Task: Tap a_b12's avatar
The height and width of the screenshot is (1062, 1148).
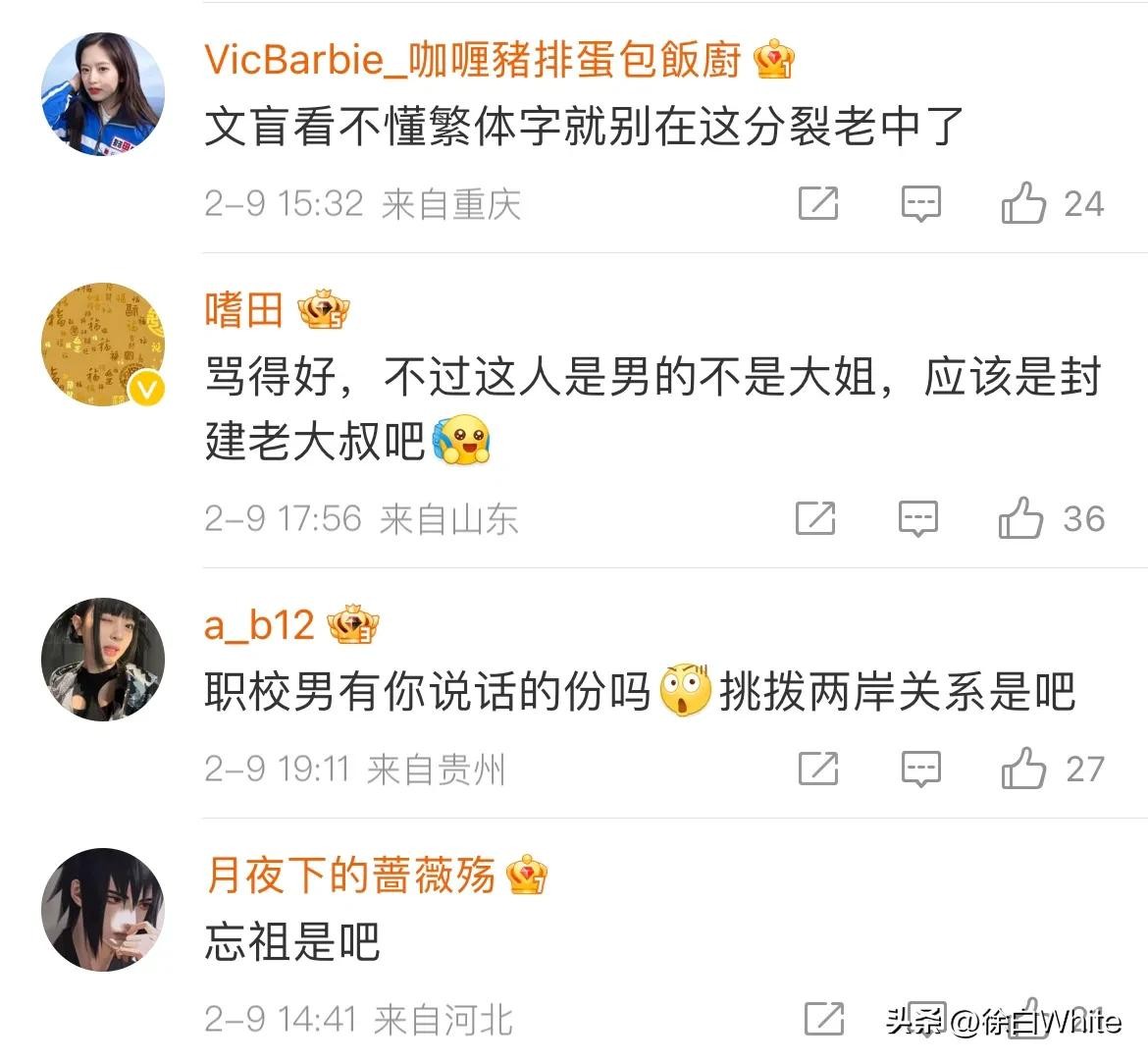Action: pos(102,660)
